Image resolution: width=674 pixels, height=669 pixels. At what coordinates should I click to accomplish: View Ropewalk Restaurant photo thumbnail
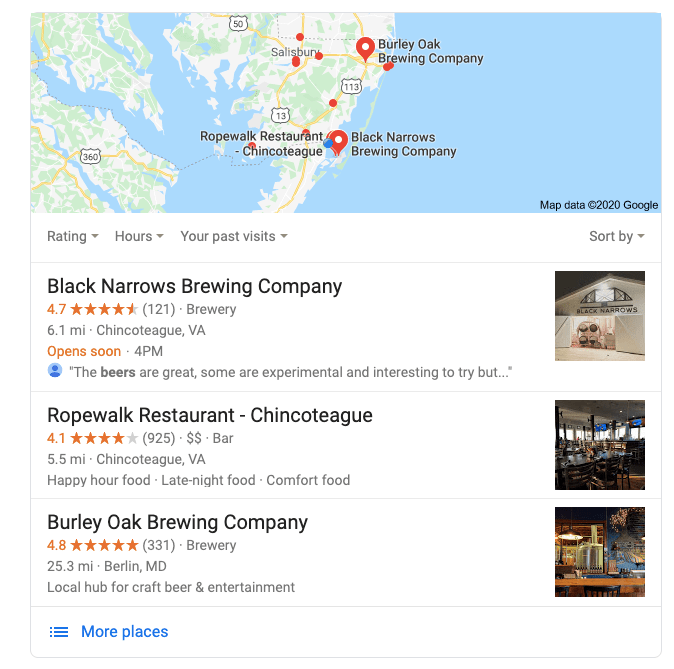click(600, 445)
